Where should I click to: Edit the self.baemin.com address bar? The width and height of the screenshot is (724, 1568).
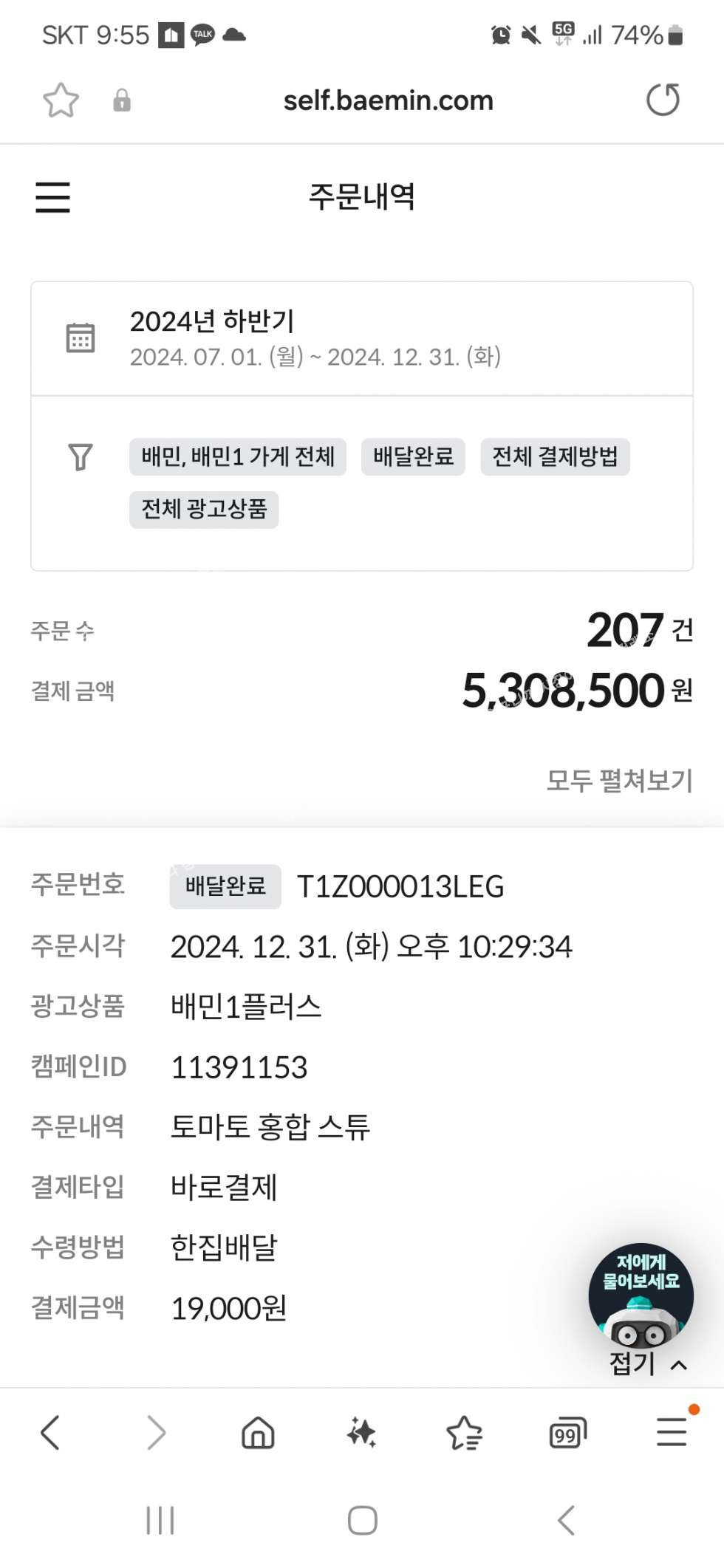coord(388,100)
